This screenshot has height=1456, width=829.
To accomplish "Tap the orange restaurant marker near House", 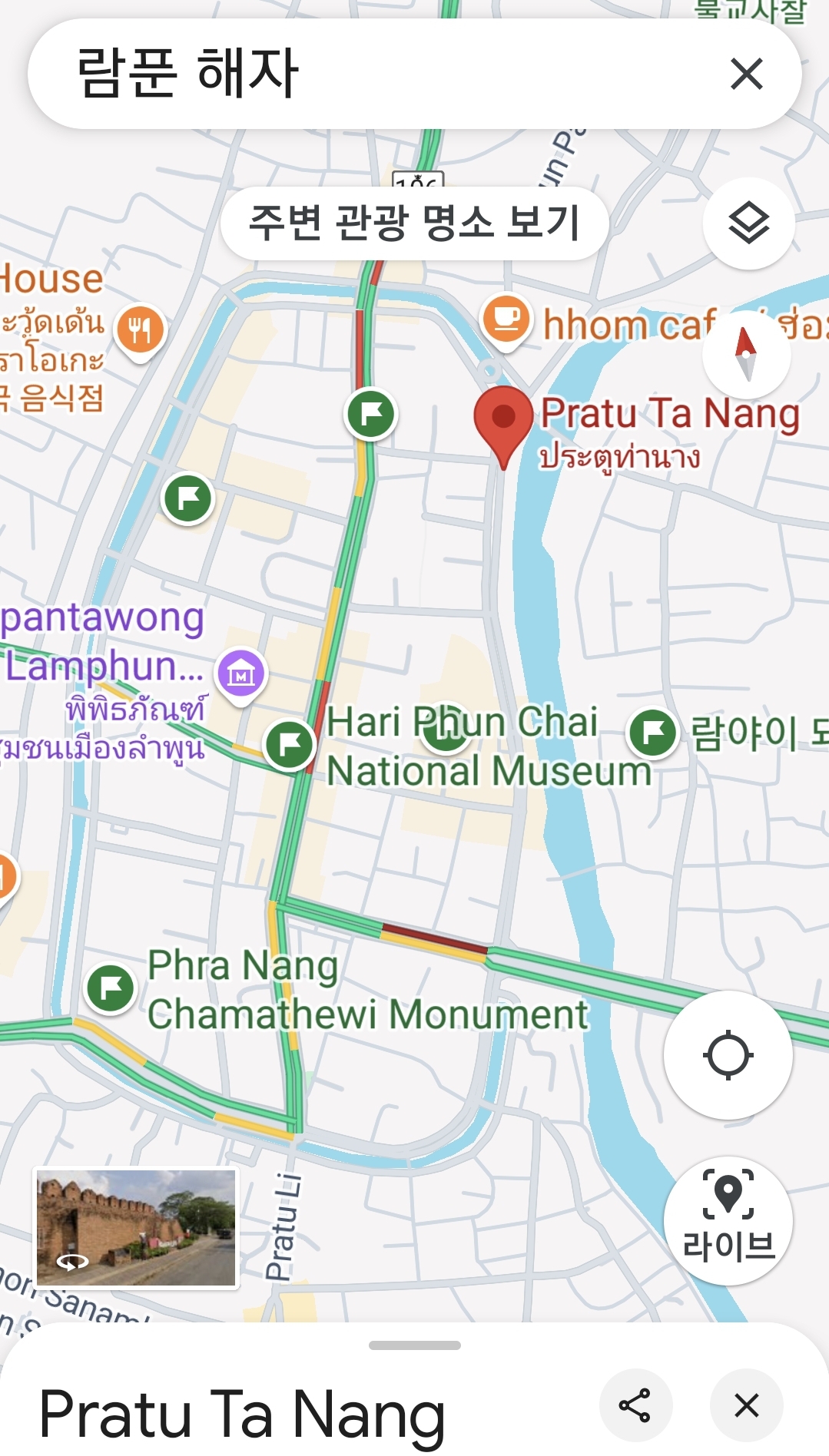I will pyautogui.click(x=140, y=332).
